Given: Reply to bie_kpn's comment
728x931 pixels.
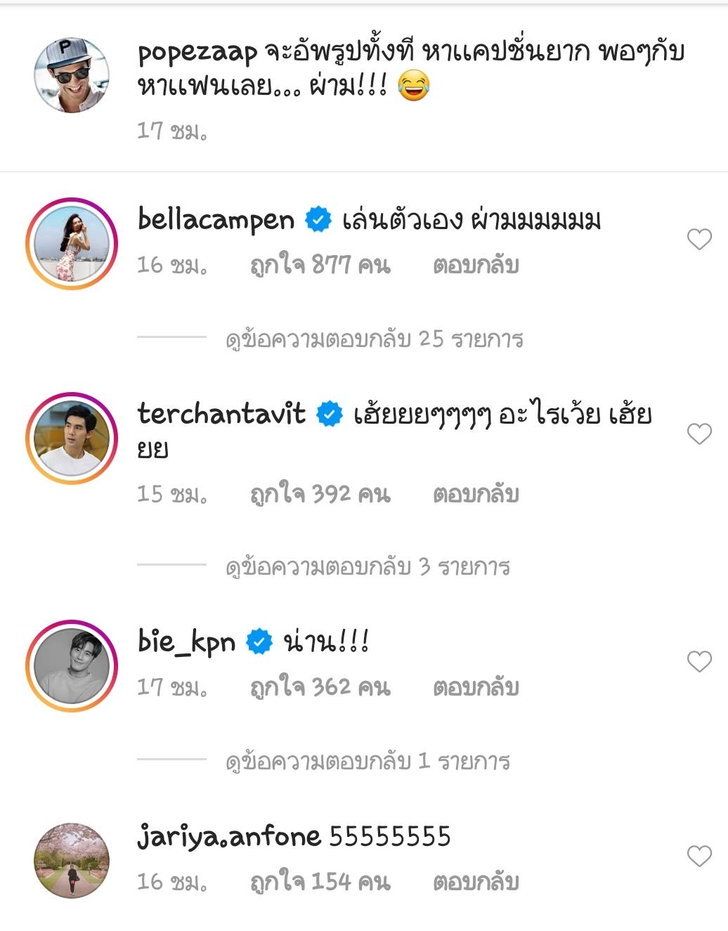Looking at the screenshot, I should click(475, 688).
